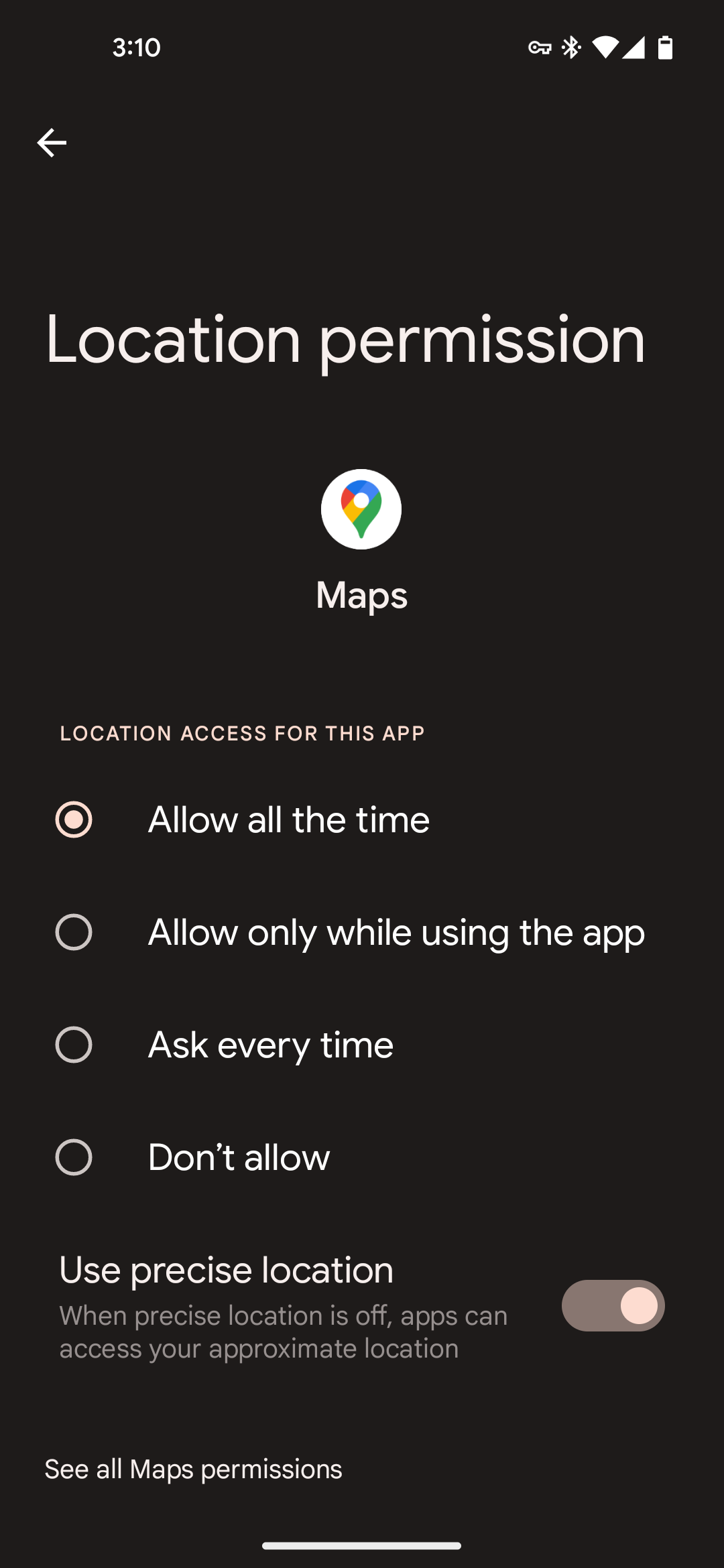This screenshot has width=724, height=1568.
Task: Select Allow all the time
Action: [74, 820]
